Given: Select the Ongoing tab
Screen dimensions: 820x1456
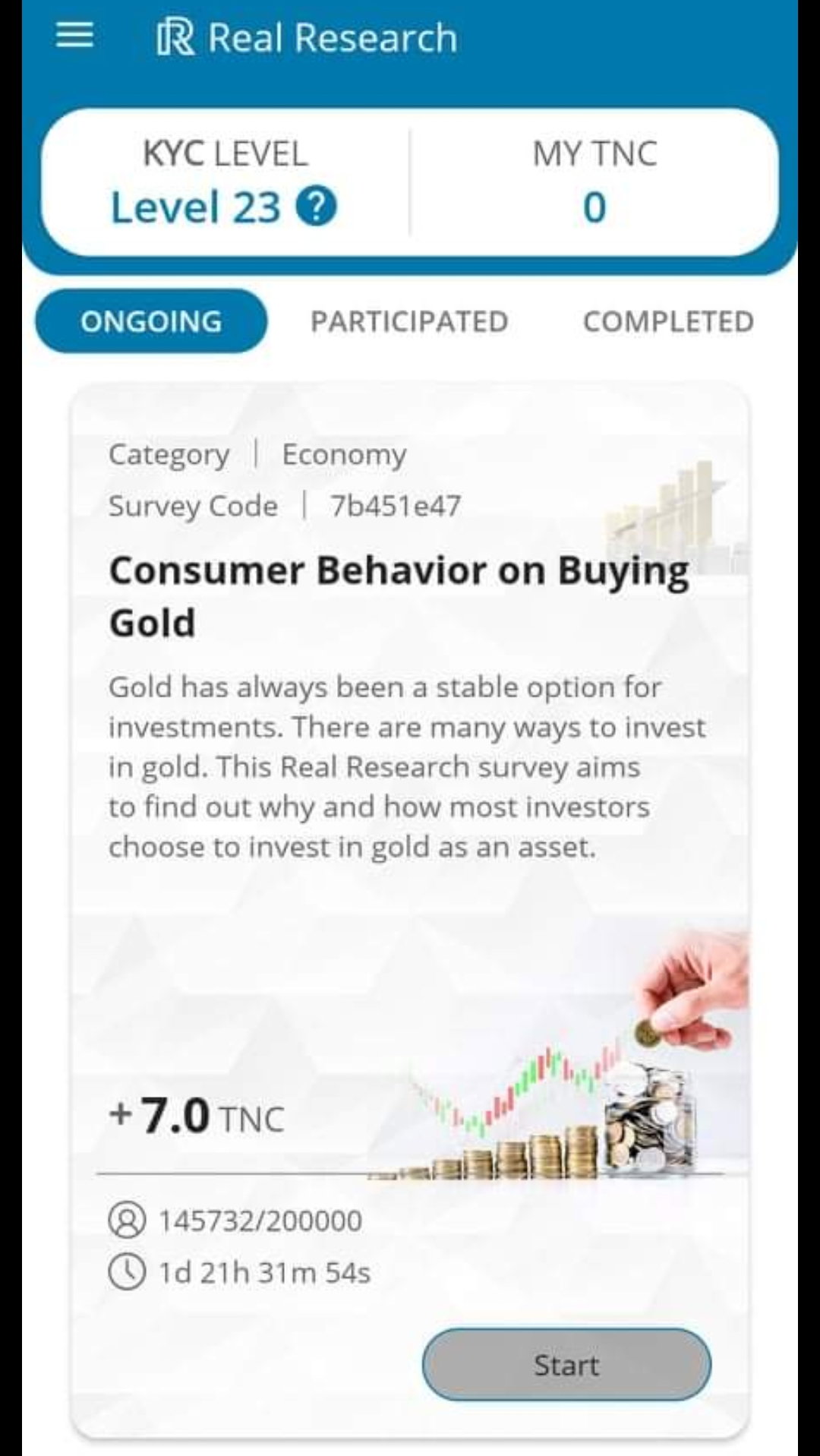Looking at the screenshot, I should click(151, 321).
